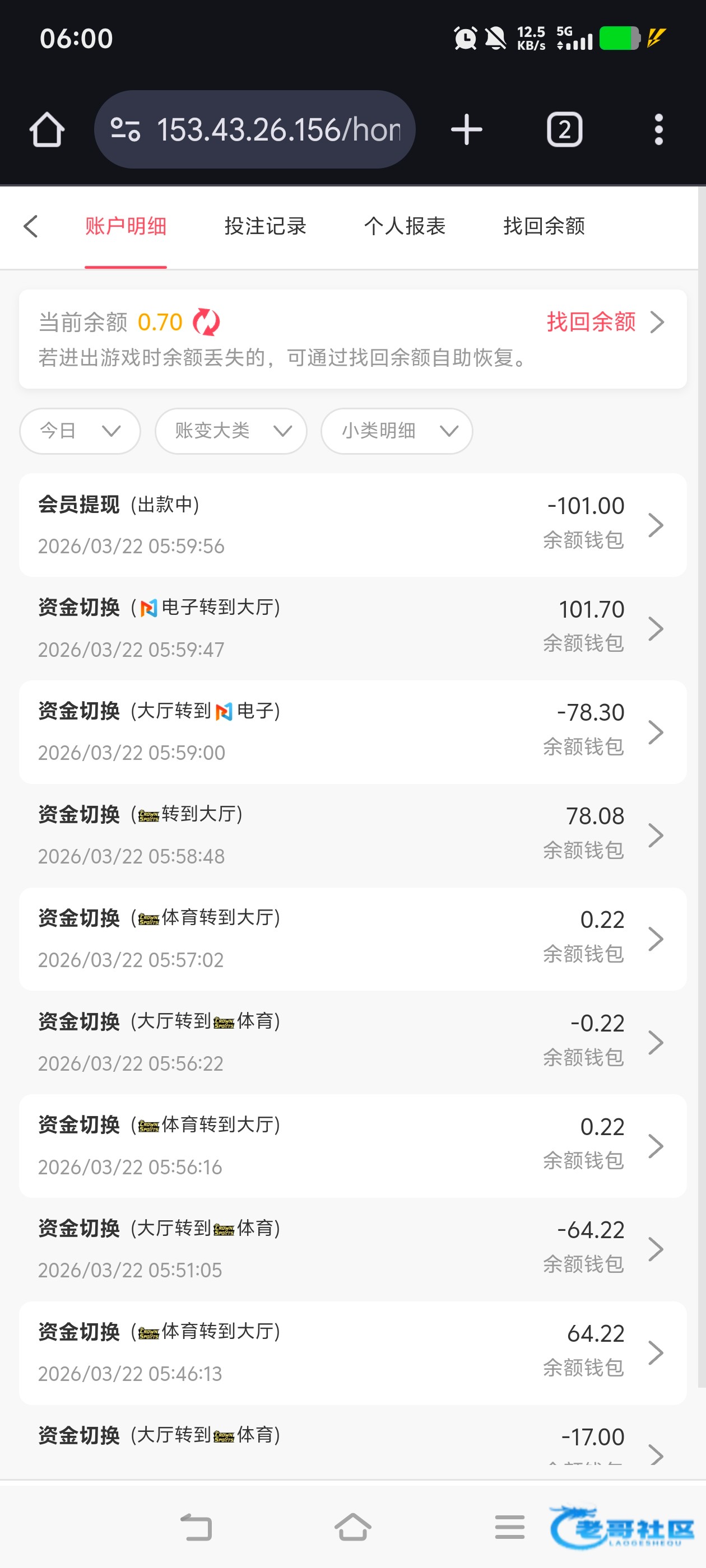Refresh the current balance
The height and width of the screenshot is (1568, 706).
click(x=207, y=322)
